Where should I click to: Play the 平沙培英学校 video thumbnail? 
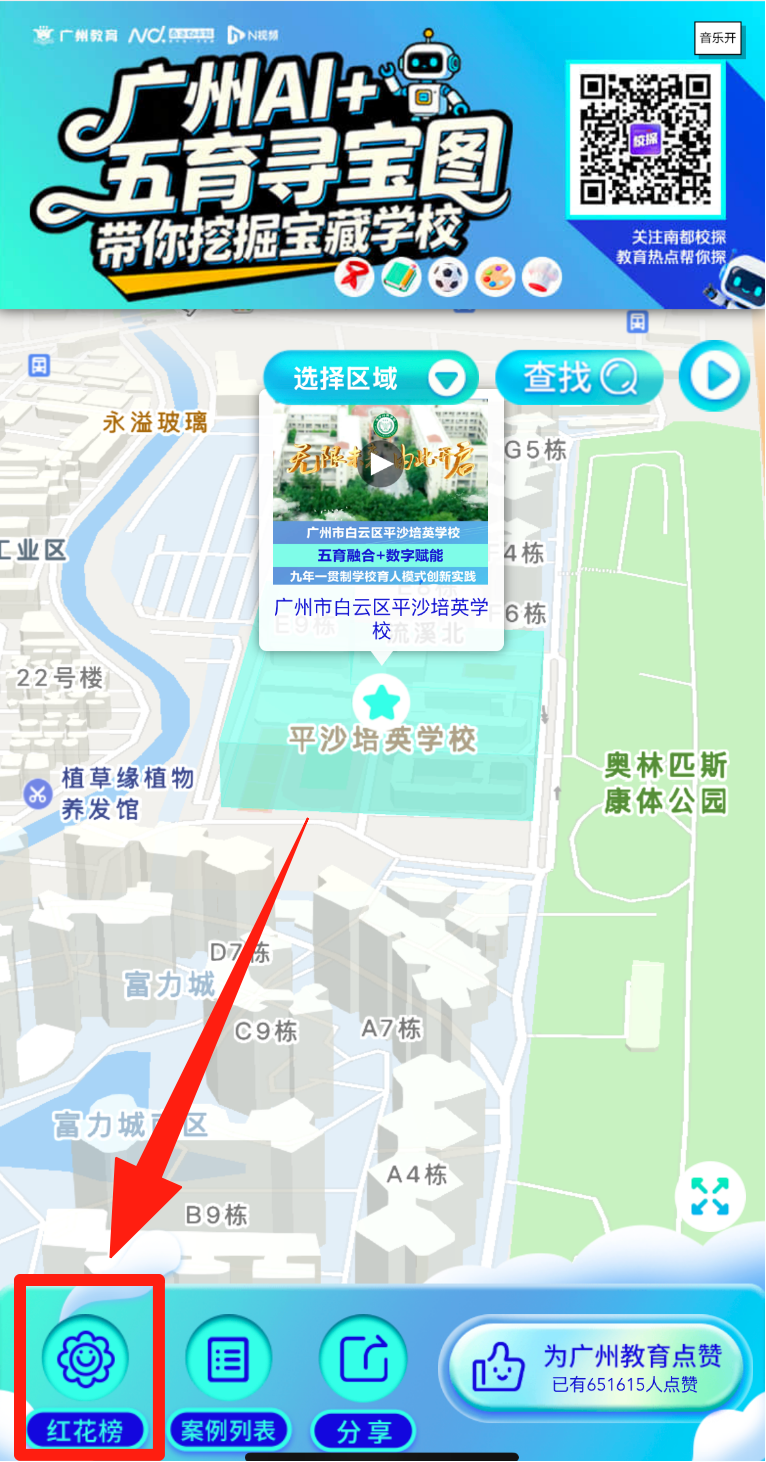381,464
